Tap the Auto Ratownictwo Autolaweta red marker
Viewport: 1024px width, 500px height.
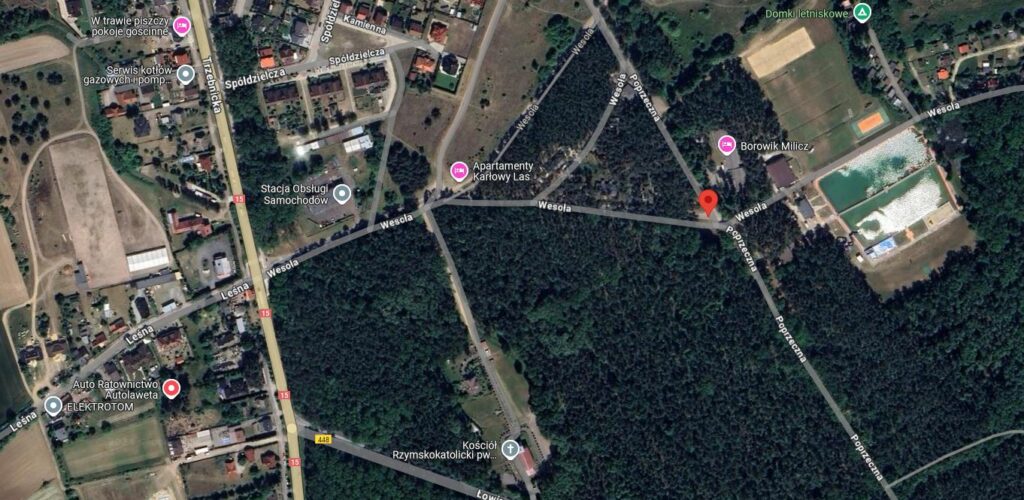pos(172,389)
